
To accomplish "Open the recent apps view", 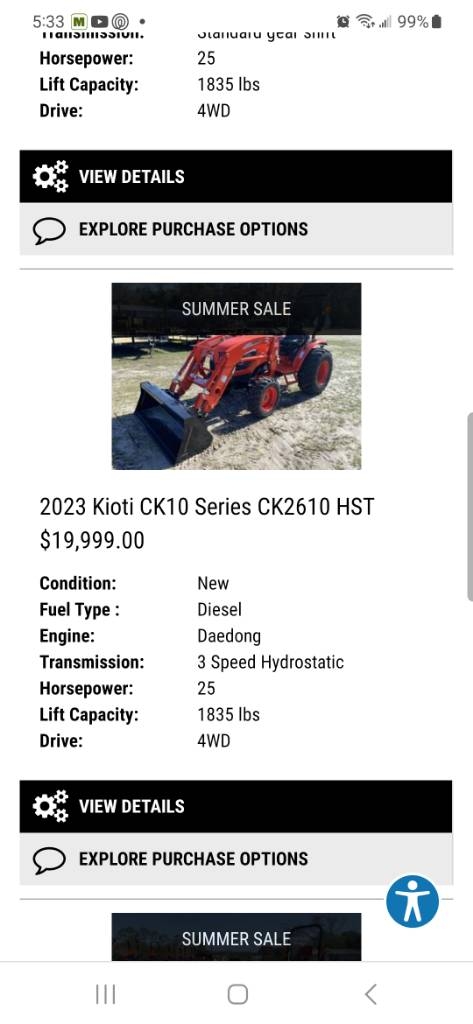I will click(105, 994).
